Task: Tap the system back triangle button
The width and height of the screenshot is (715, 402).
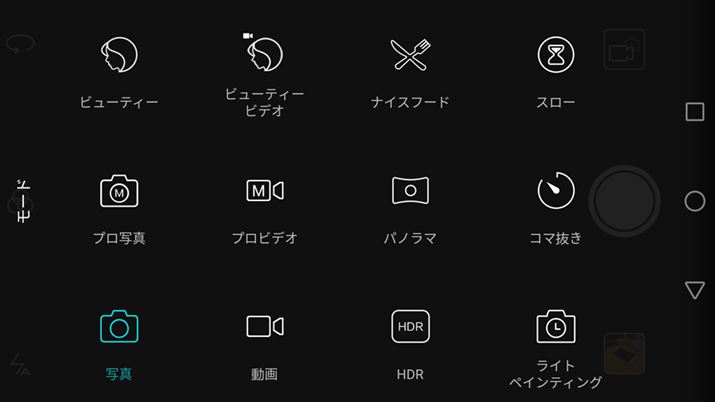Action: [694, 290]
